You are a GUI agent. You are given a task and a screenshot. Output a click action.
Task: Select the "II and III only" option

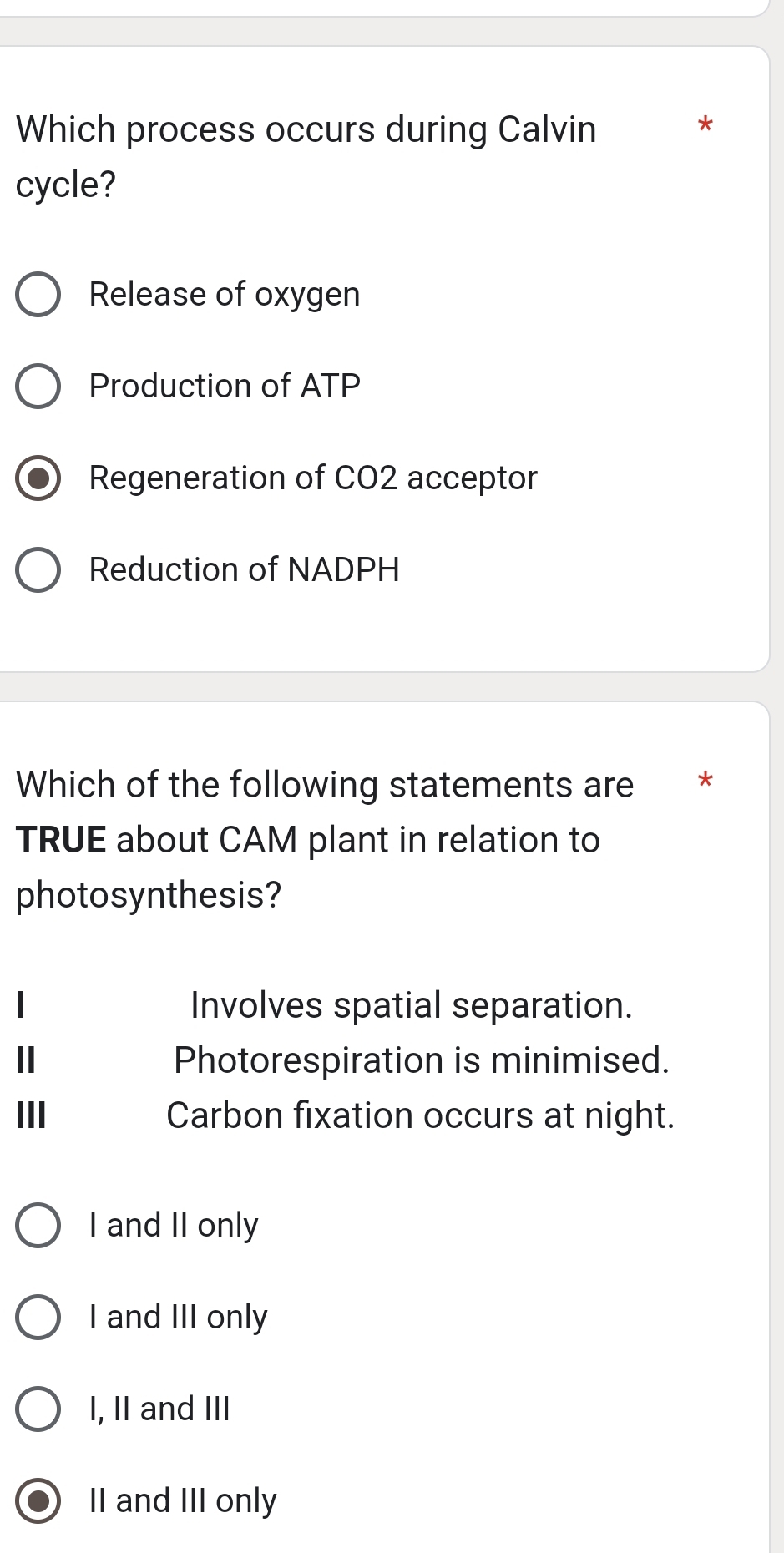click(38, 1500)
